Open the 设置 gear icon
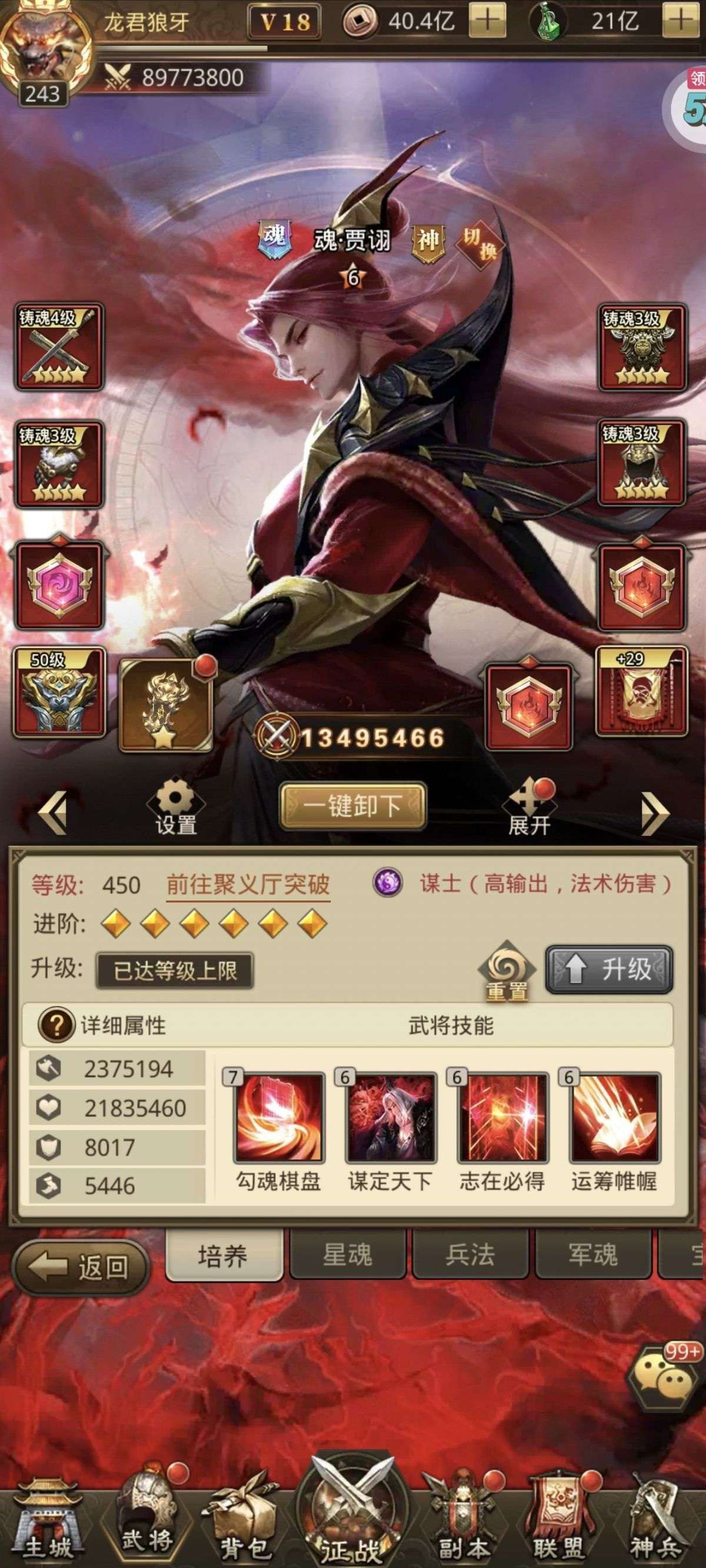The height and width of the screenshot is (1568, 706). click(x=176, y=806)
